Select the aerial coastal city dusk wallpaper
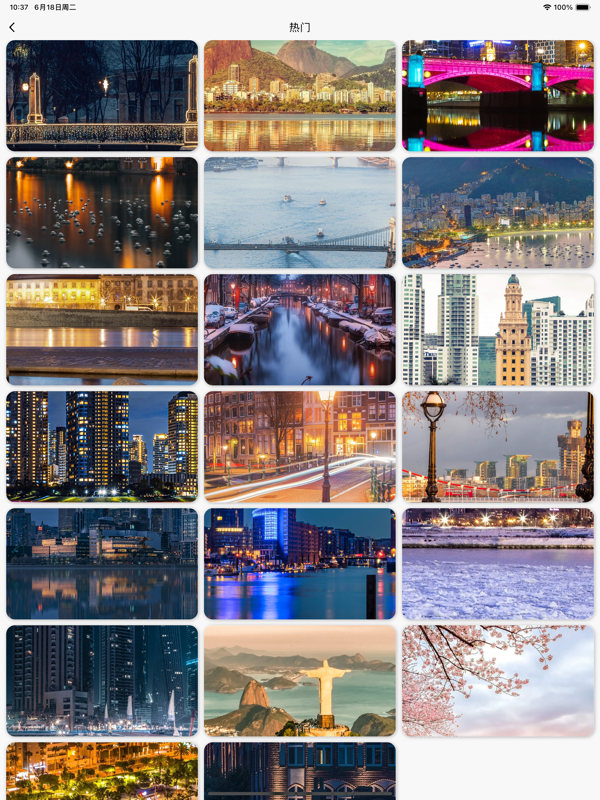600x800 pixels. 497,212
